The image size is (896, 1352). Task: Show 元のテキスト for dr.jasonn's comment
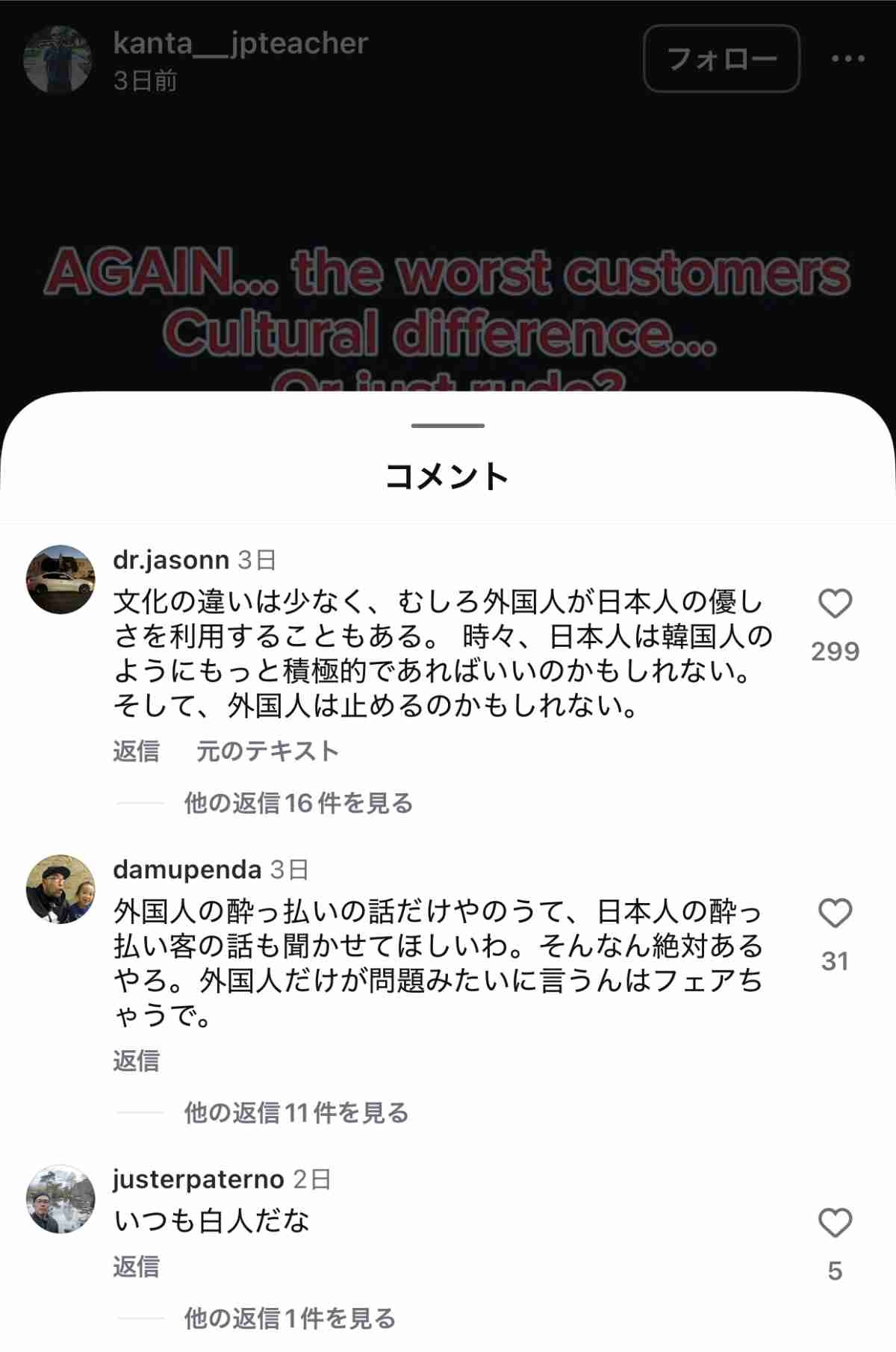(x=267, y=751)
